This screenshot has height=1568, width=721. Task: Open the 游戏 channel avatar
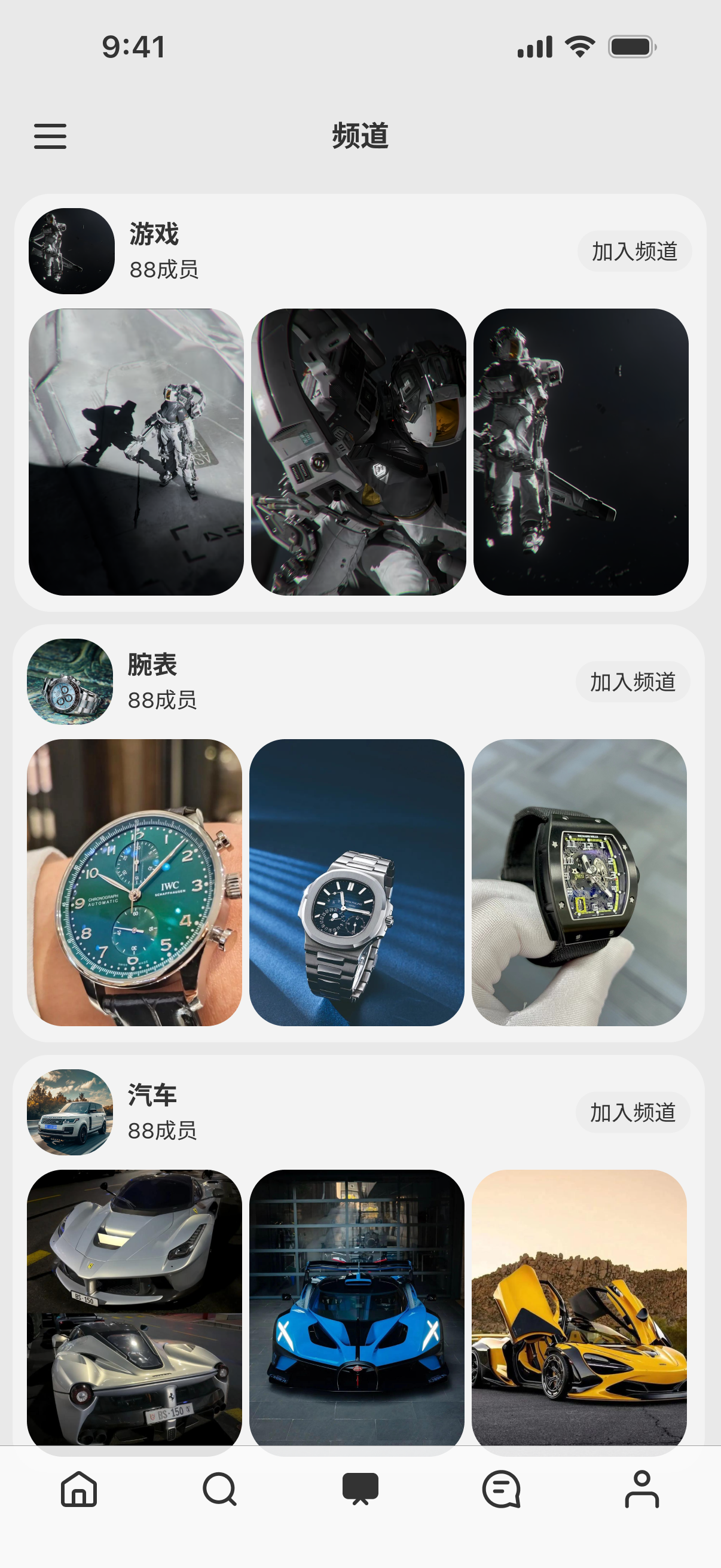(x=72, y=251)
